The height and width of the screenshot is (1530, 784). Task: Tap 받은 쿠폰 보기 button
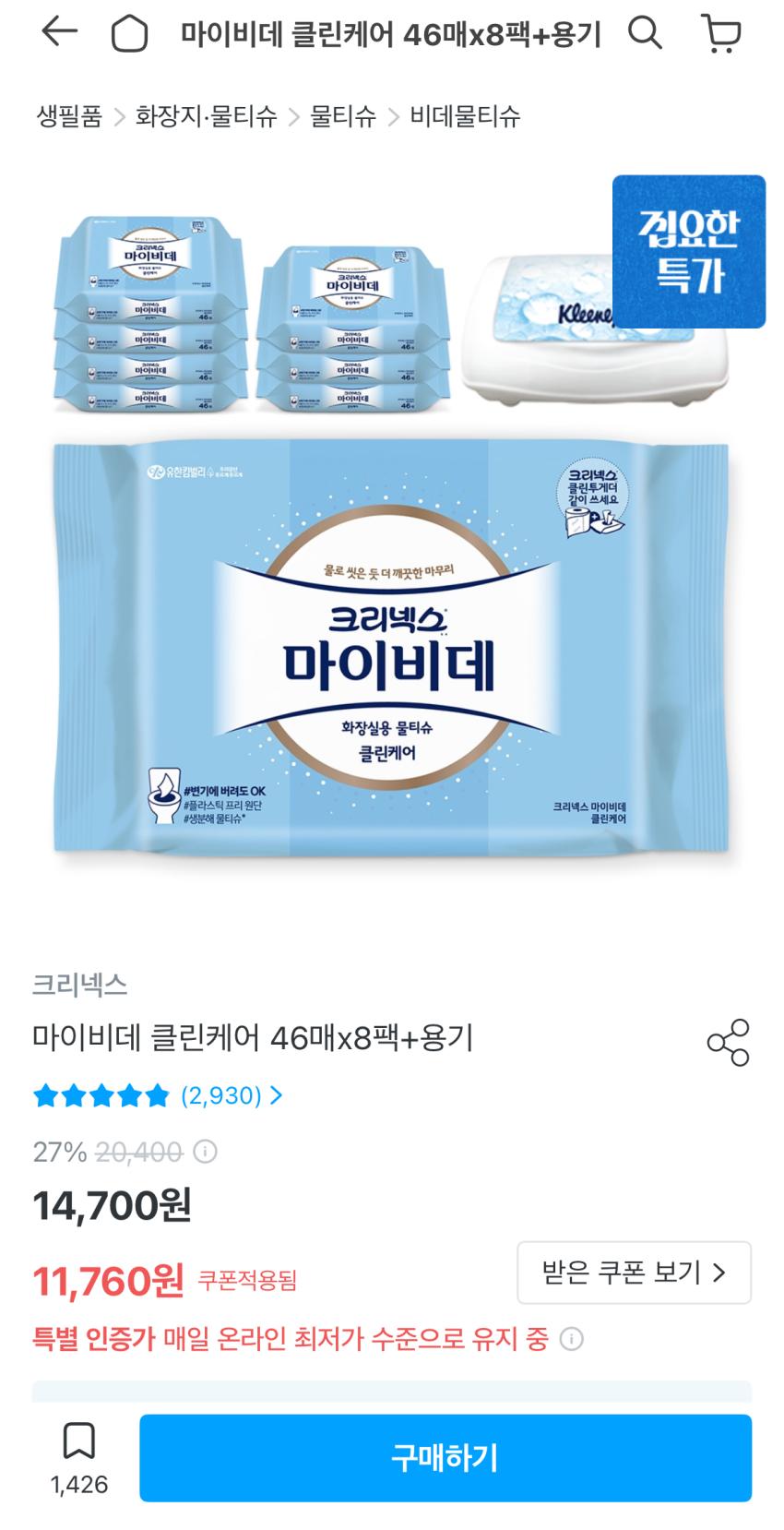pyautogui.click(x=634, y=1273)
